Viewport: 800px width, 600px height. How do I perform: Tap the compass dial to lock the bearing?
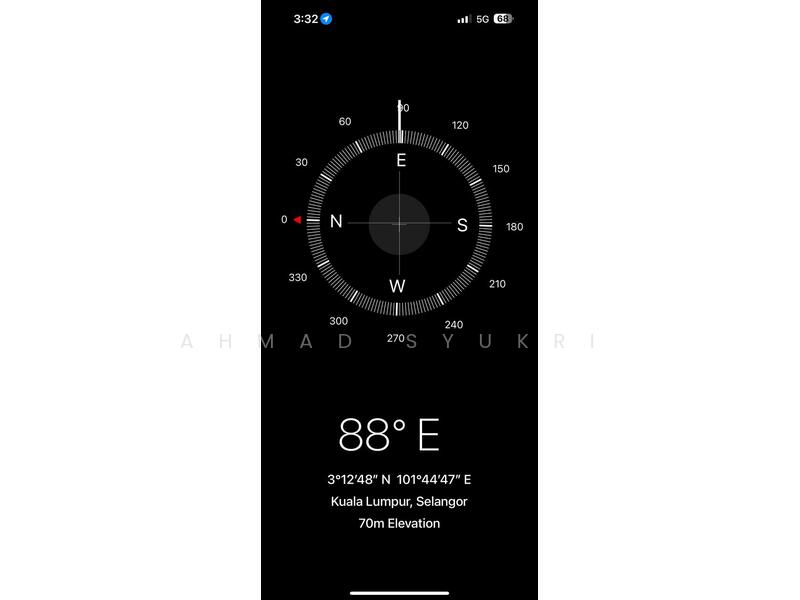click(x=399, y=224)
